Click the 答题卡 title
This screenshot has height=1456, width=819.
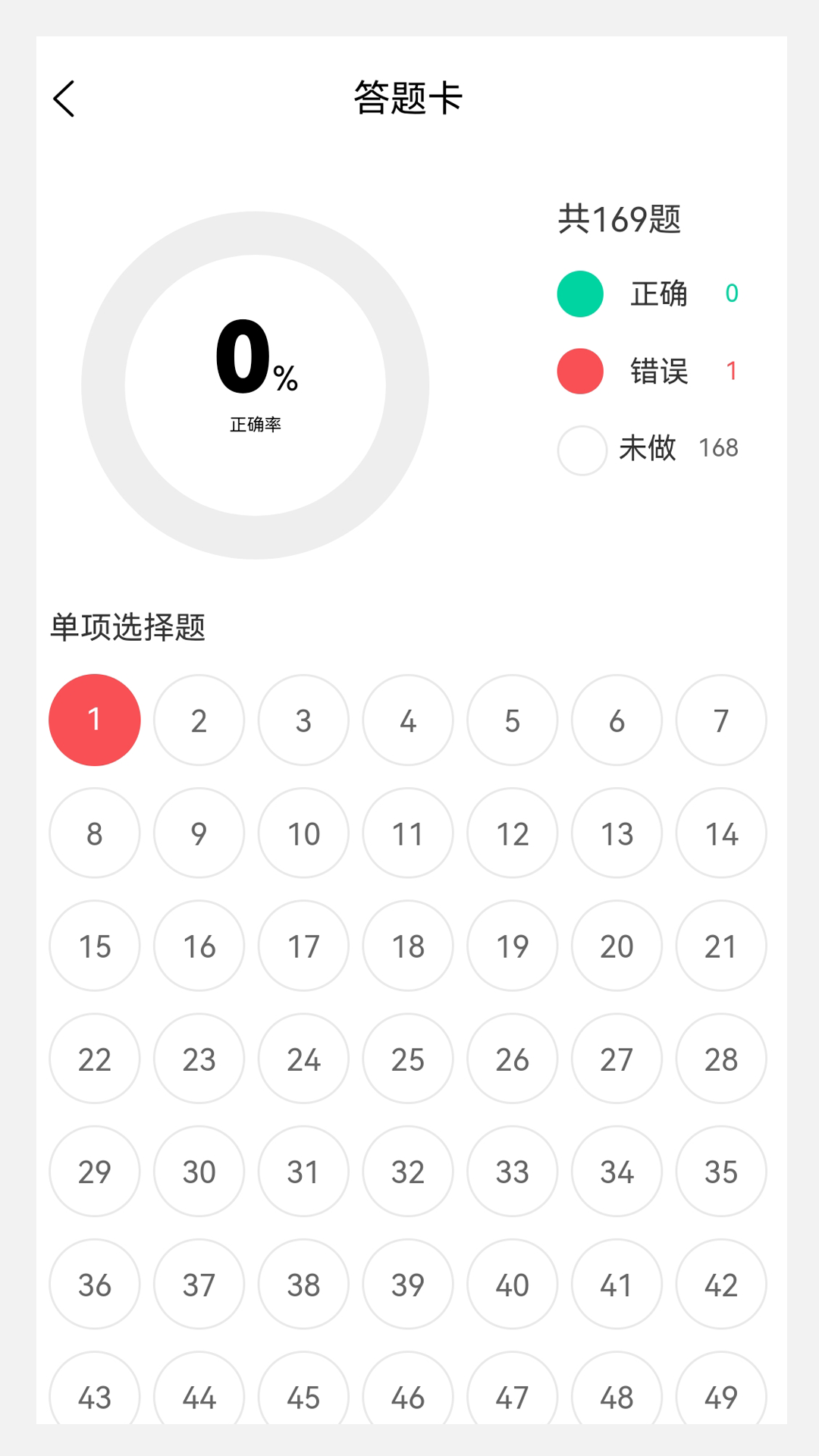click(409, 99)
